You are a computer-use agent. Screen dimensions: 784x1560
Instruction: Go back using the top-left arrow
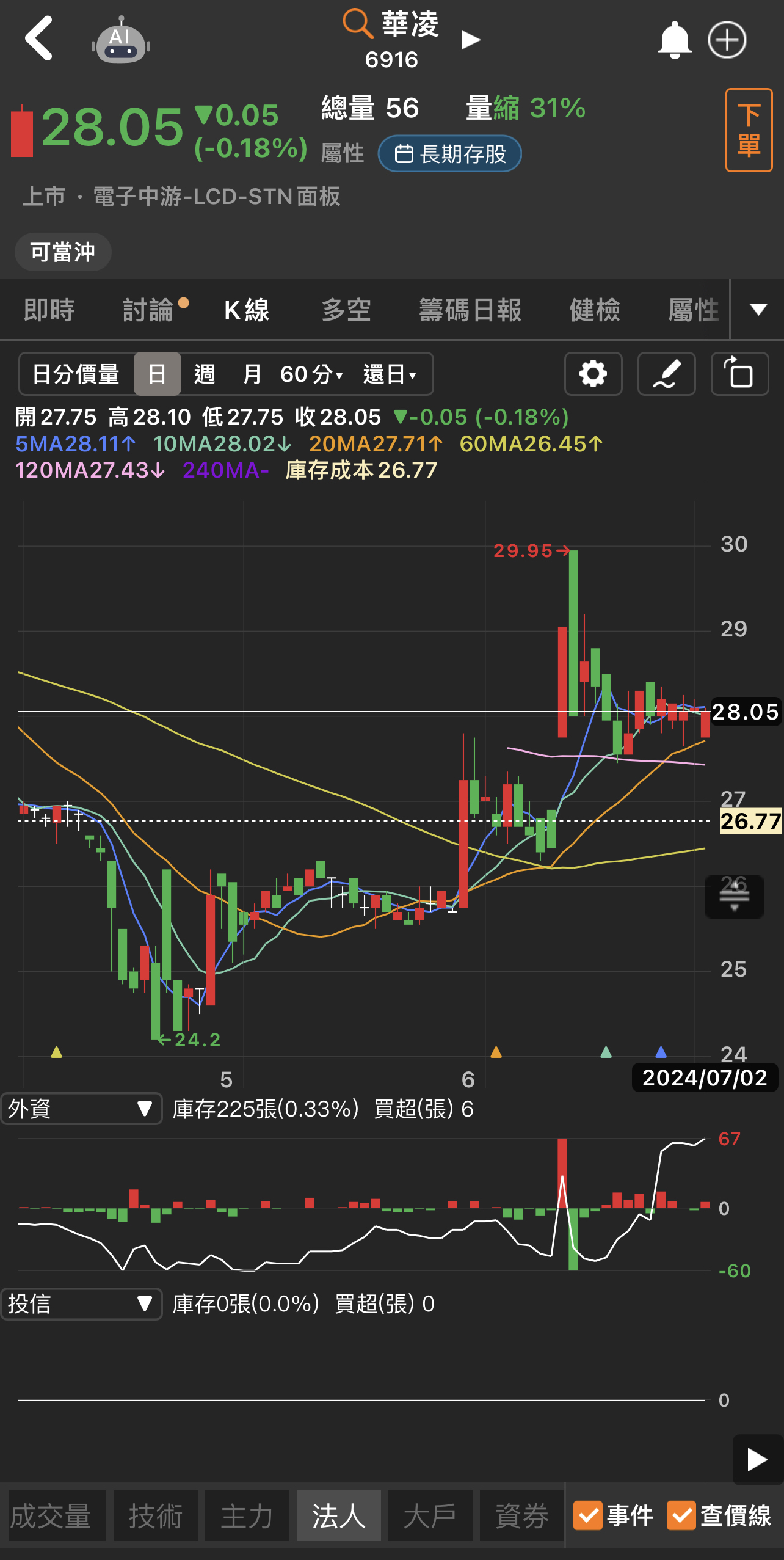click(x=39, y=39)
